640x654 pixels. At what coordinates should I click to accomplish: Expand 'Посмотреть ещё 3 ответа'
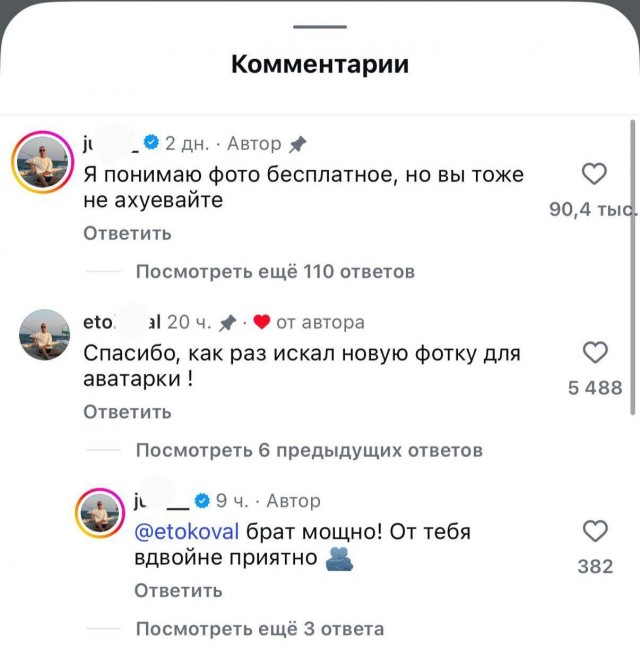tap(259, 629)
